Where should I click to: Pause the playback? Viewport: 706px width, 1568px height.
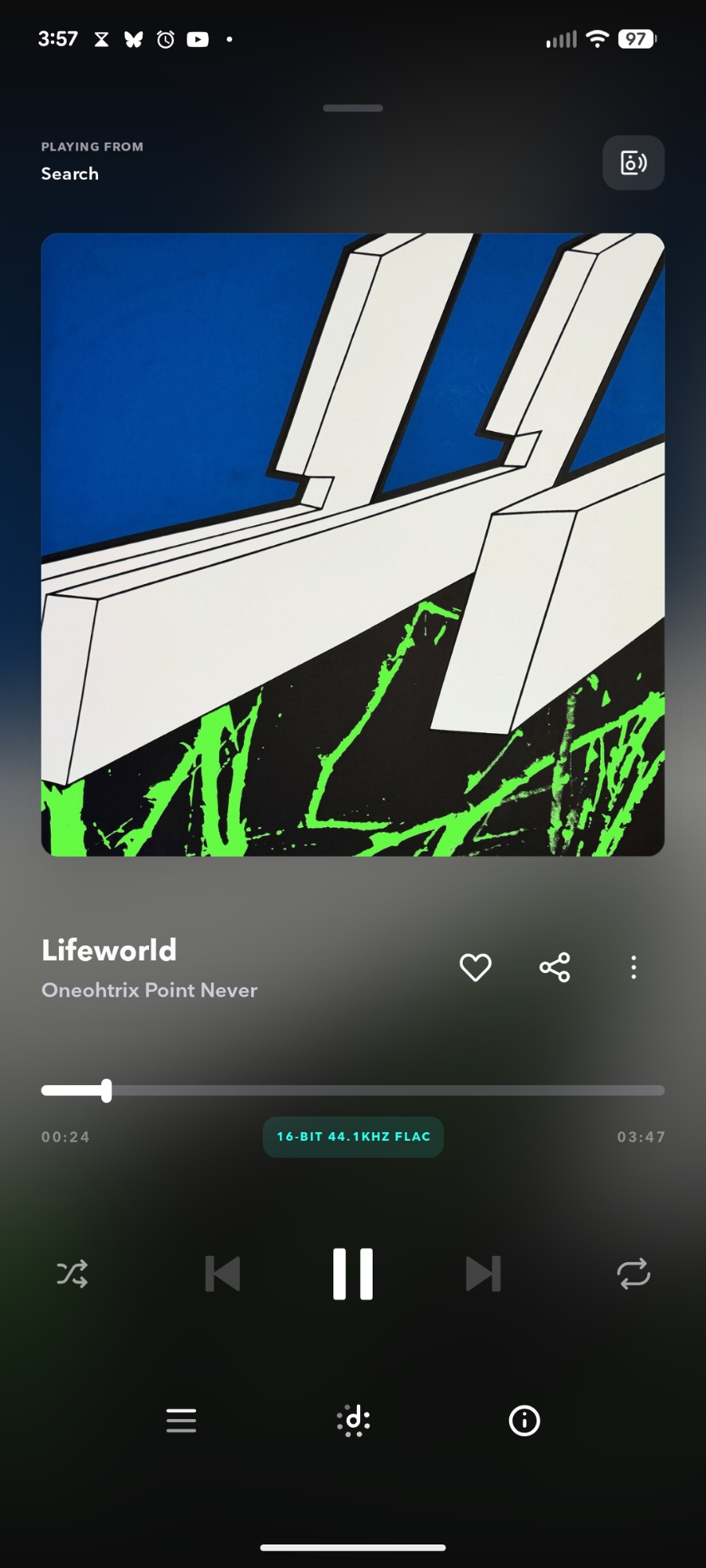click(x=353, y=1274)
